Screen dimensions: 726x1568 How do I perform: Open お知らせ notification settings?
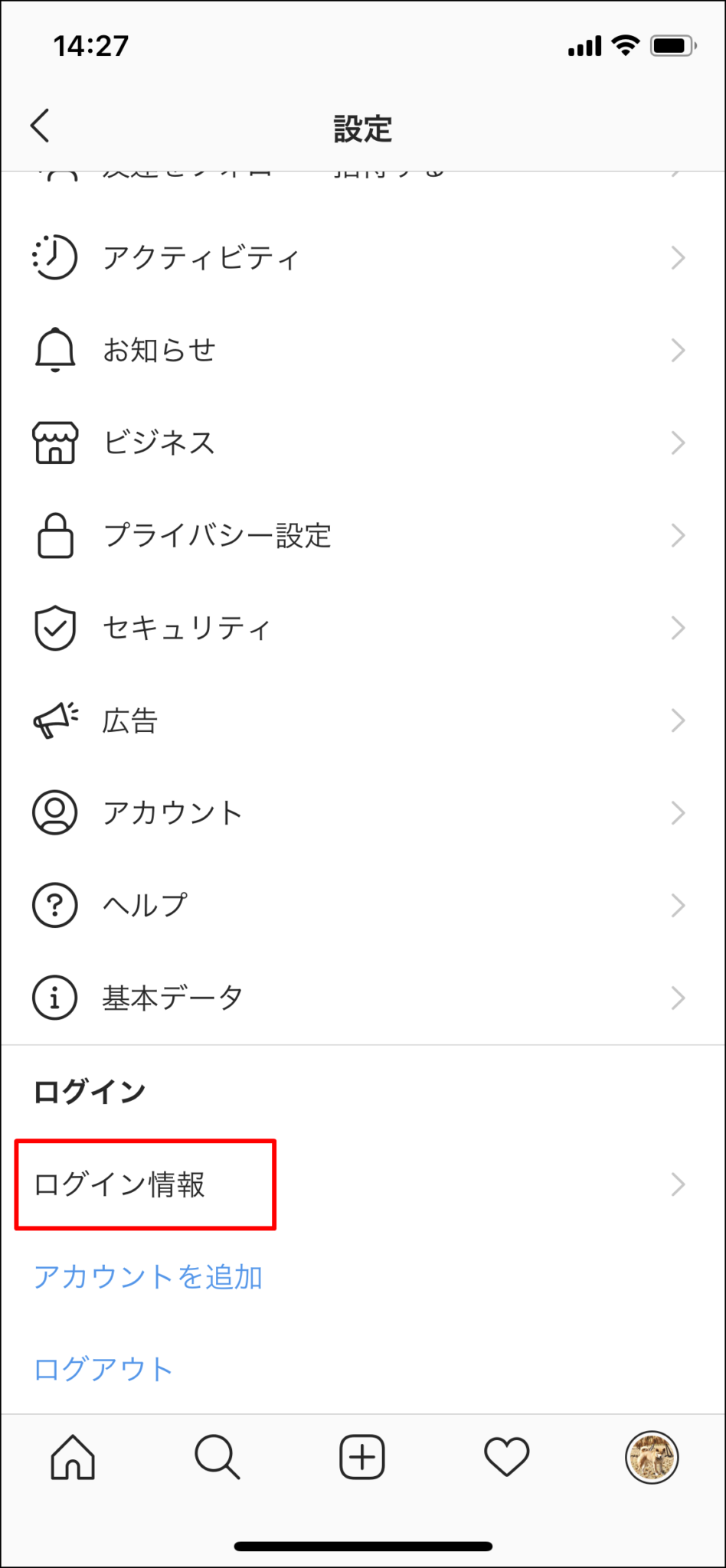[x=159, y=350]
